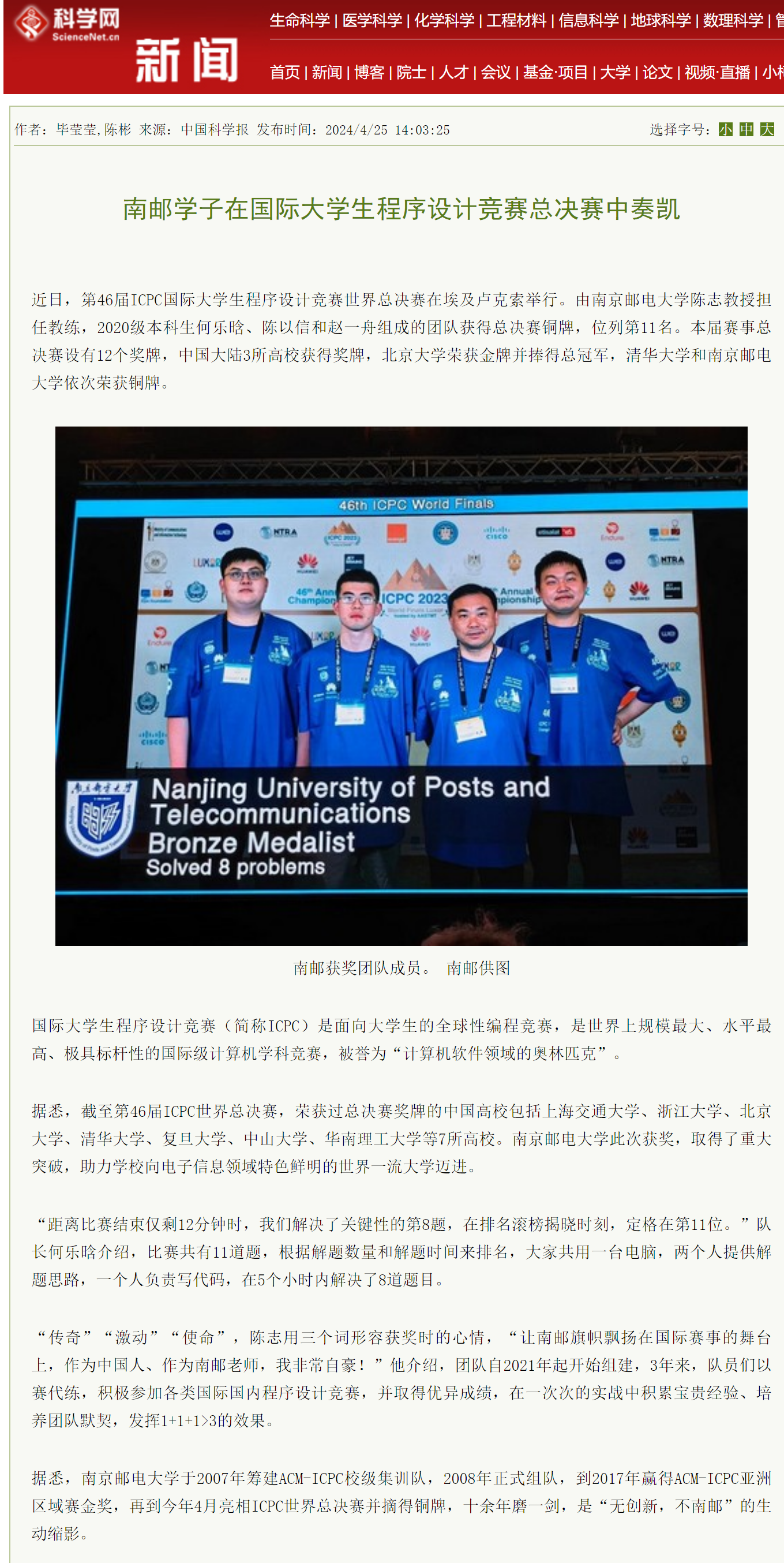Open the 地球科学 category

coord(661,20)
